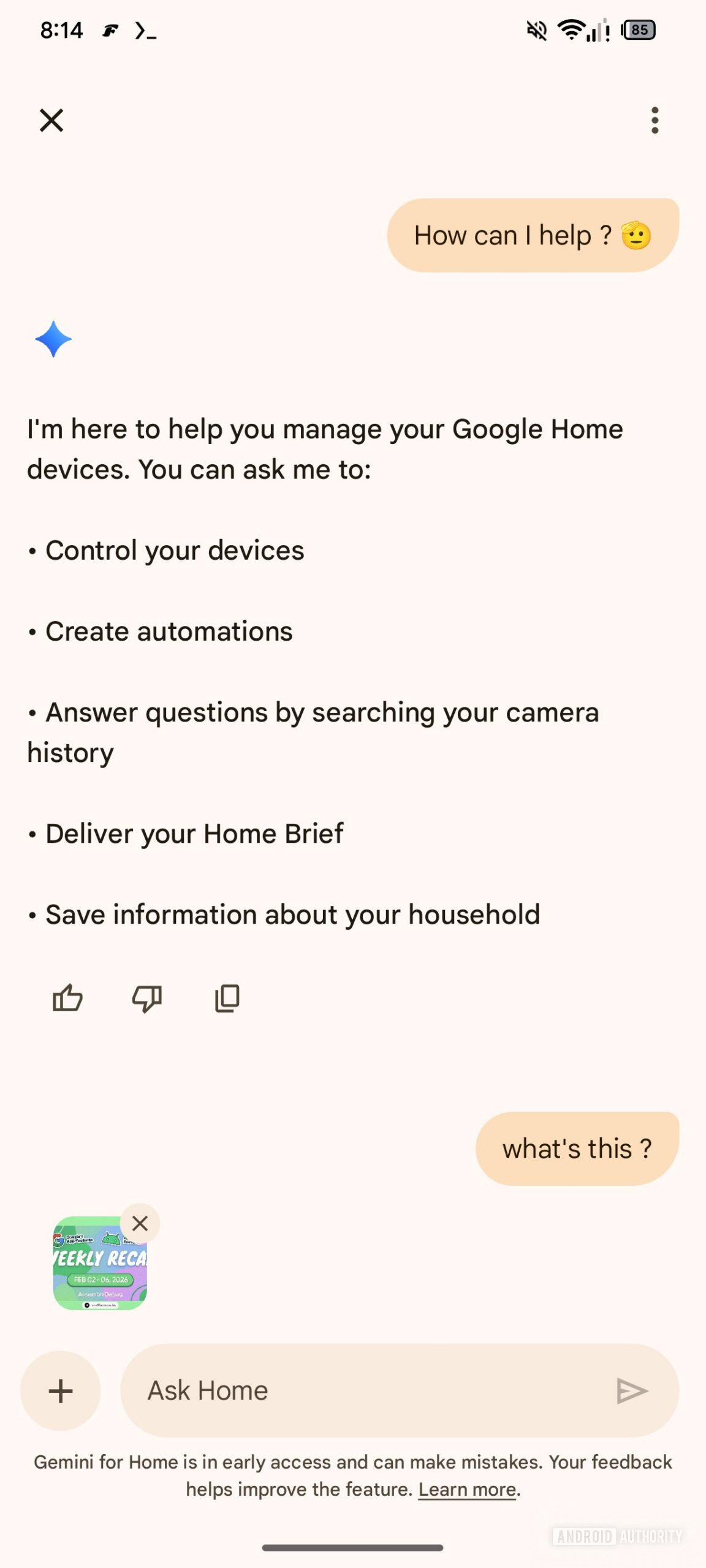Screen dimensions: 706x1568
Task: Close the Gemini chat screen
Action: pos(51,121)
